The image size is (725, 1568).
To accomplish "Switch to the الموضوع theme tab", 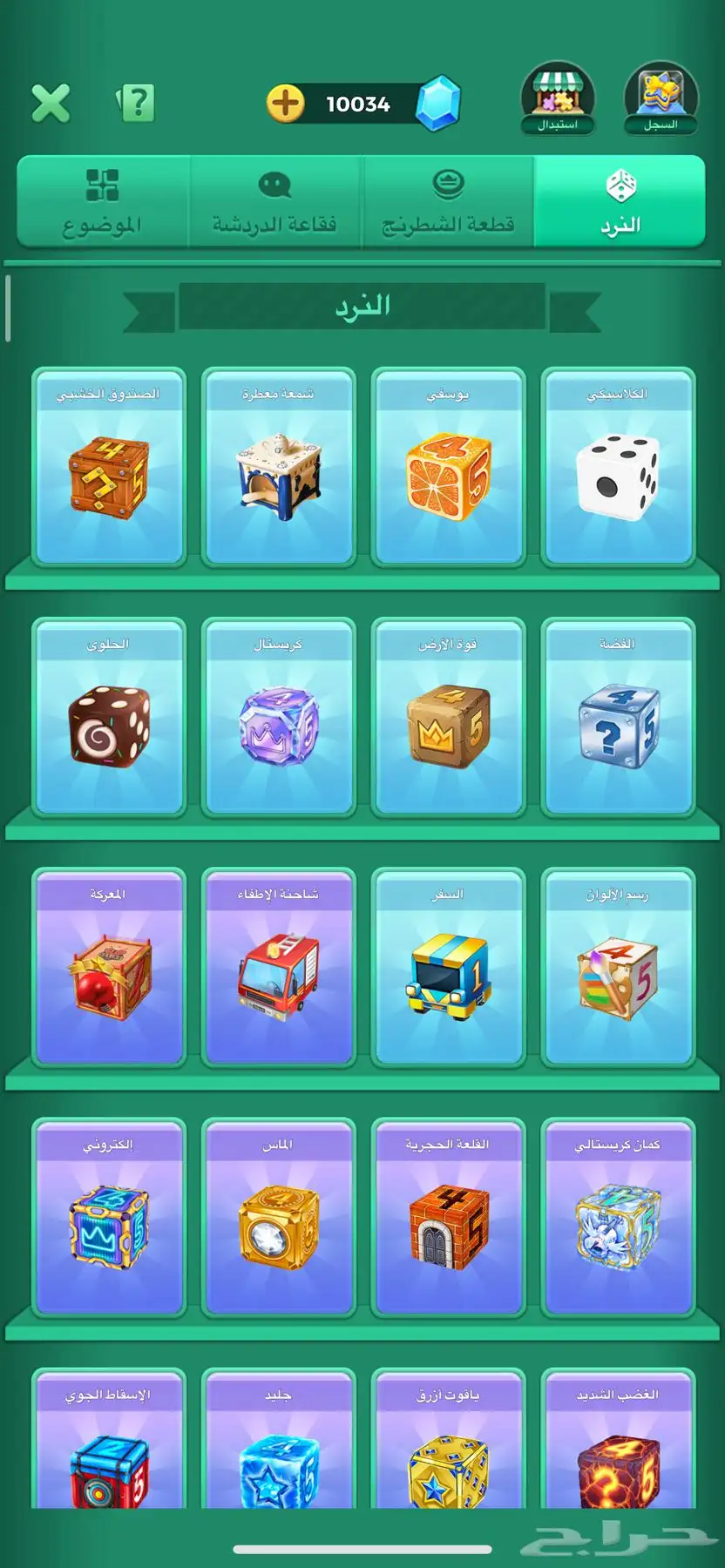I will 102,203.
